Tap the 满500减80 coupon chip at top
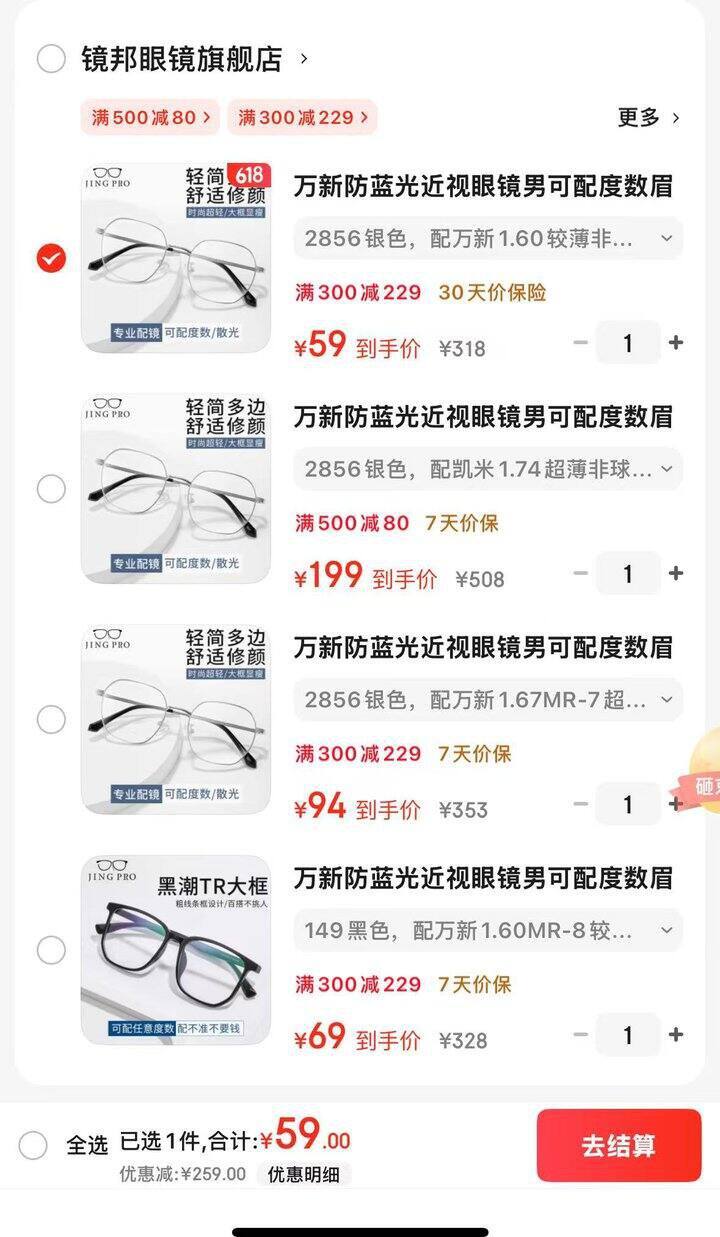720x1237 pixels. pos(150,117)
